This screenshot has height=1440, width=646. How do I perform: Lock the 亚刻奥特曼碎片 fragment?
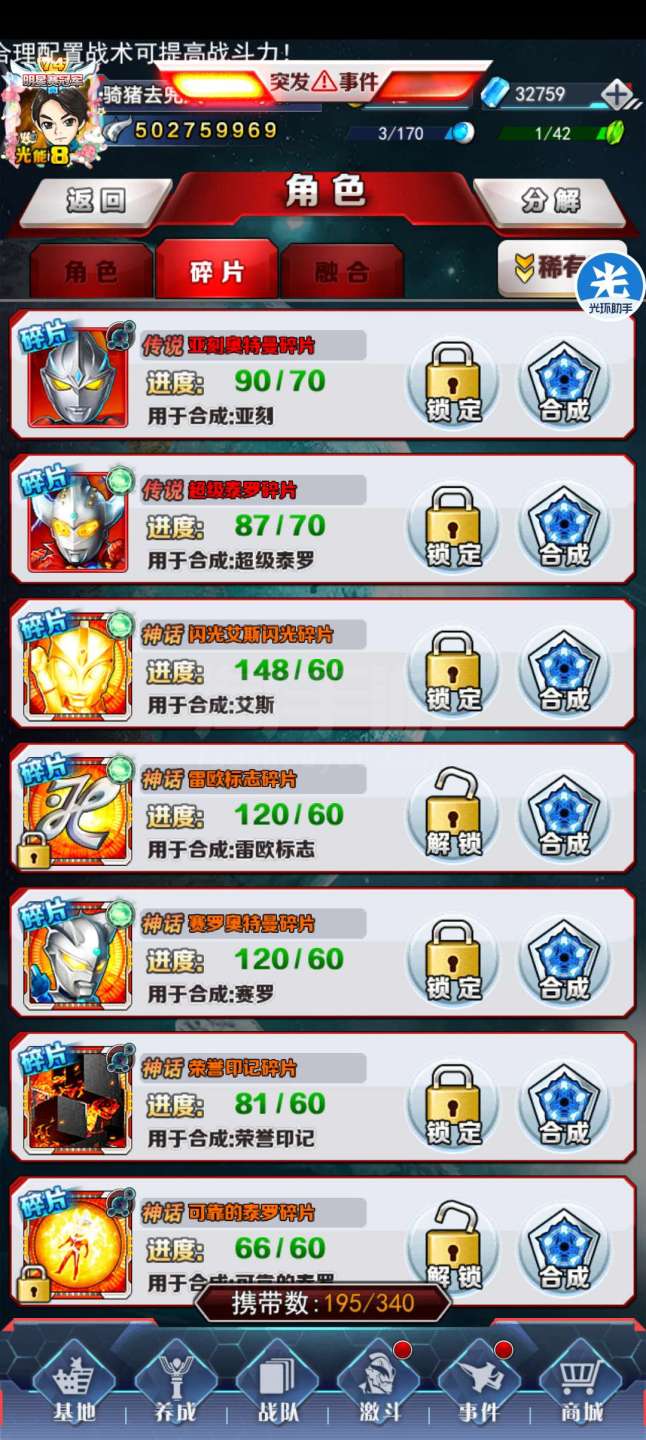pyautogui.click(x=453, y=383)
